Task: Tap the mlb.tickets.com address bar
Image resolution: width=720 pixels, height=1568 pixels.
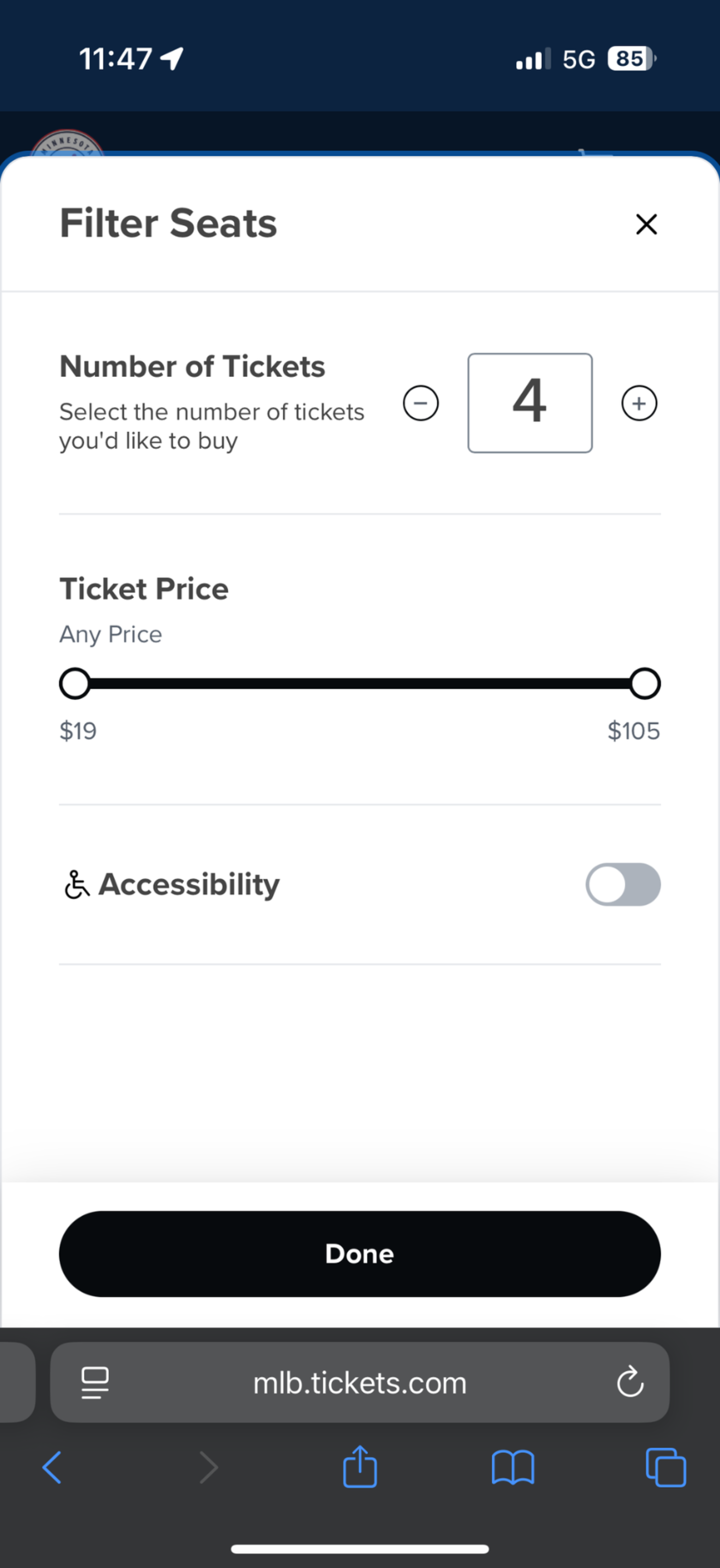Action: click(x=360, y=1382)
